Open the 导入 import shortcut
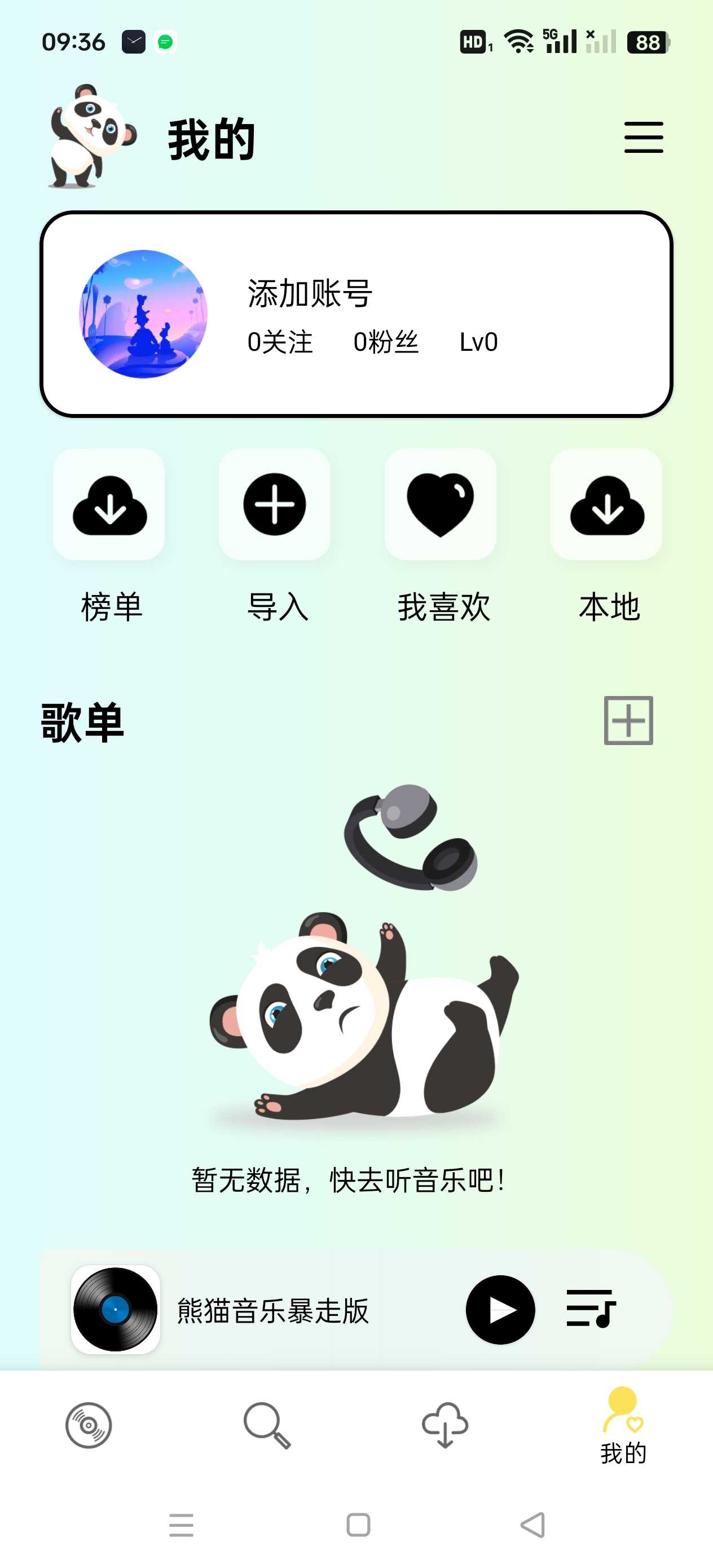This screenshot has height=1568, width=713. 275,505
